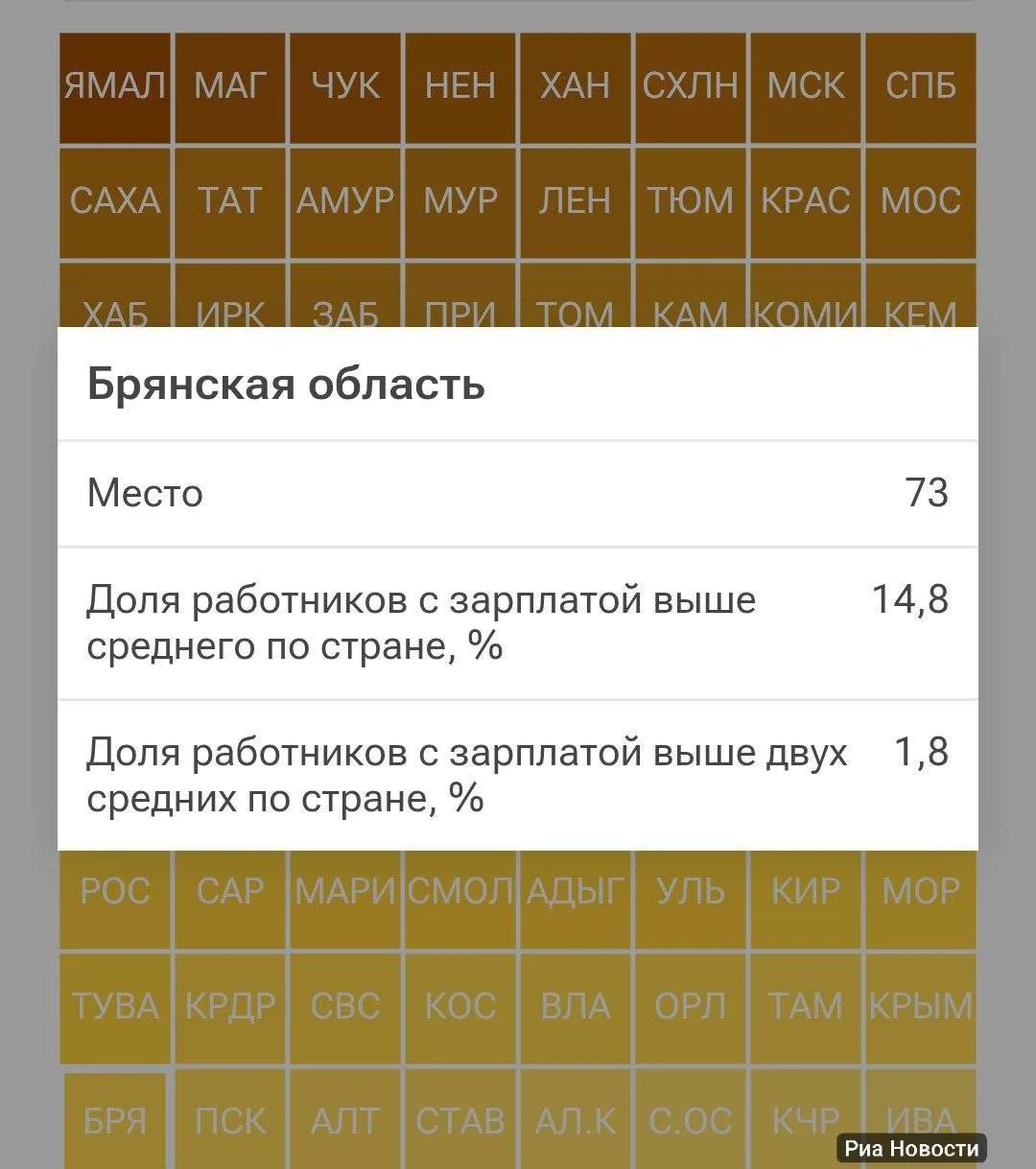Open the ОРЛ tile details
Screen dimensions: 1036x1169
[x=691, y=1008]
